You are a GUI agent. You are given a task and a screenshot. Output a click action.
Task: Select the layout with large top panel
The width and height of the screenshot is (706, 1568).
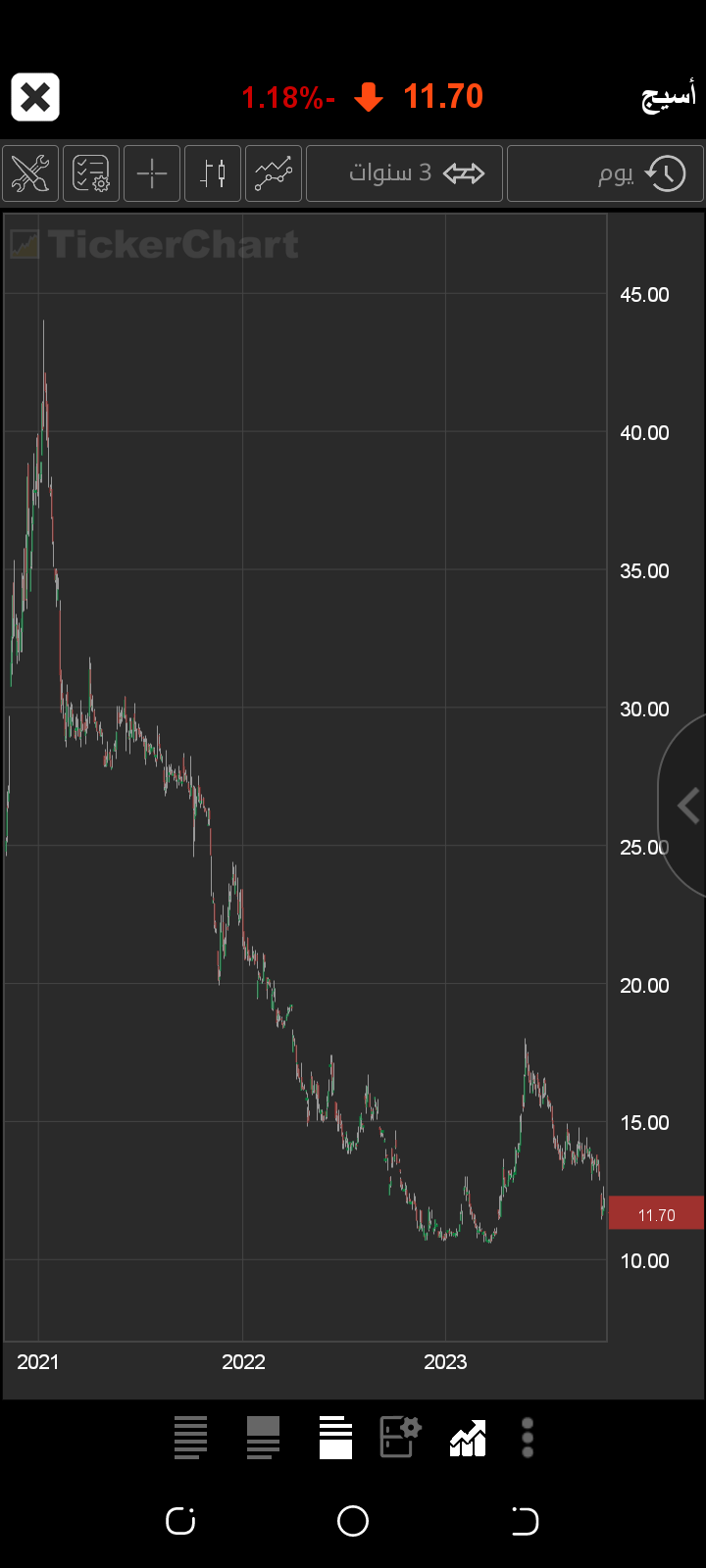pyautogui.click(x=263, y=1438)
